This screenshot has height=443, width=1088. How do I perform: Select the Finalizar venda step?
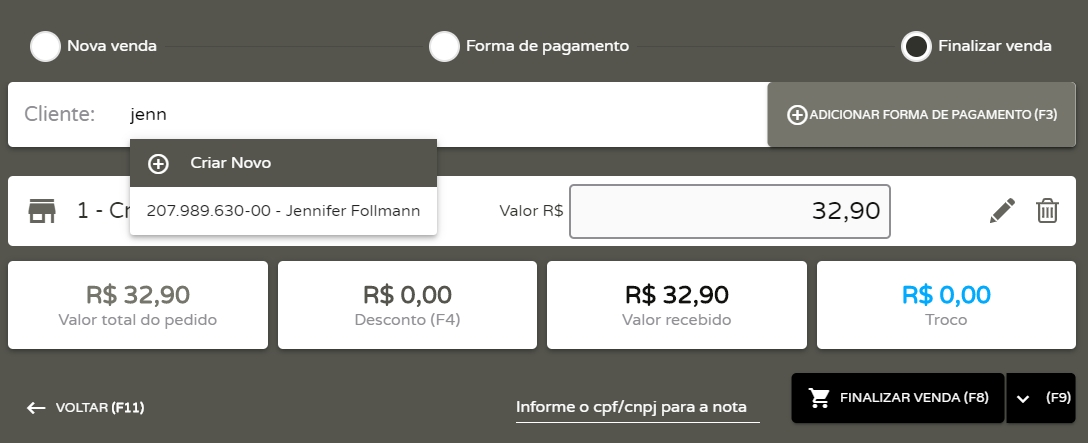point(917,46)
